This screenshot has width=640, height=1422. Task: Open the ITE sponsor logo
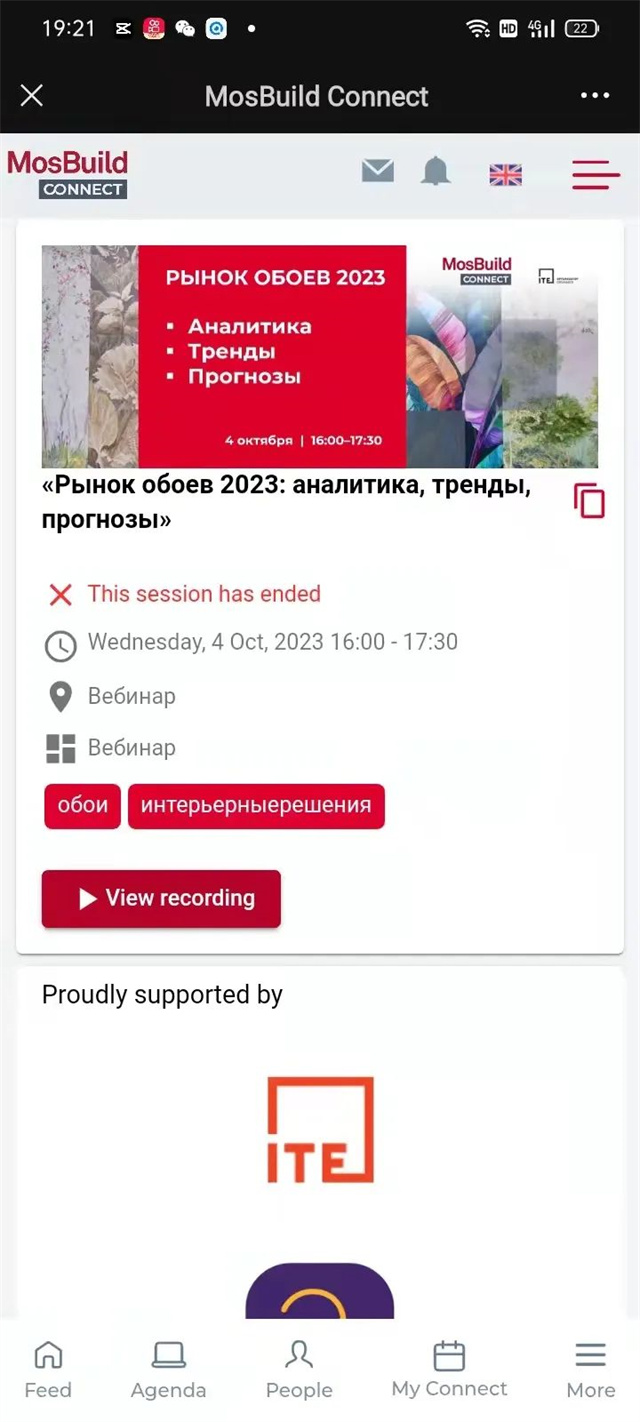click(x=320, y=1129)
